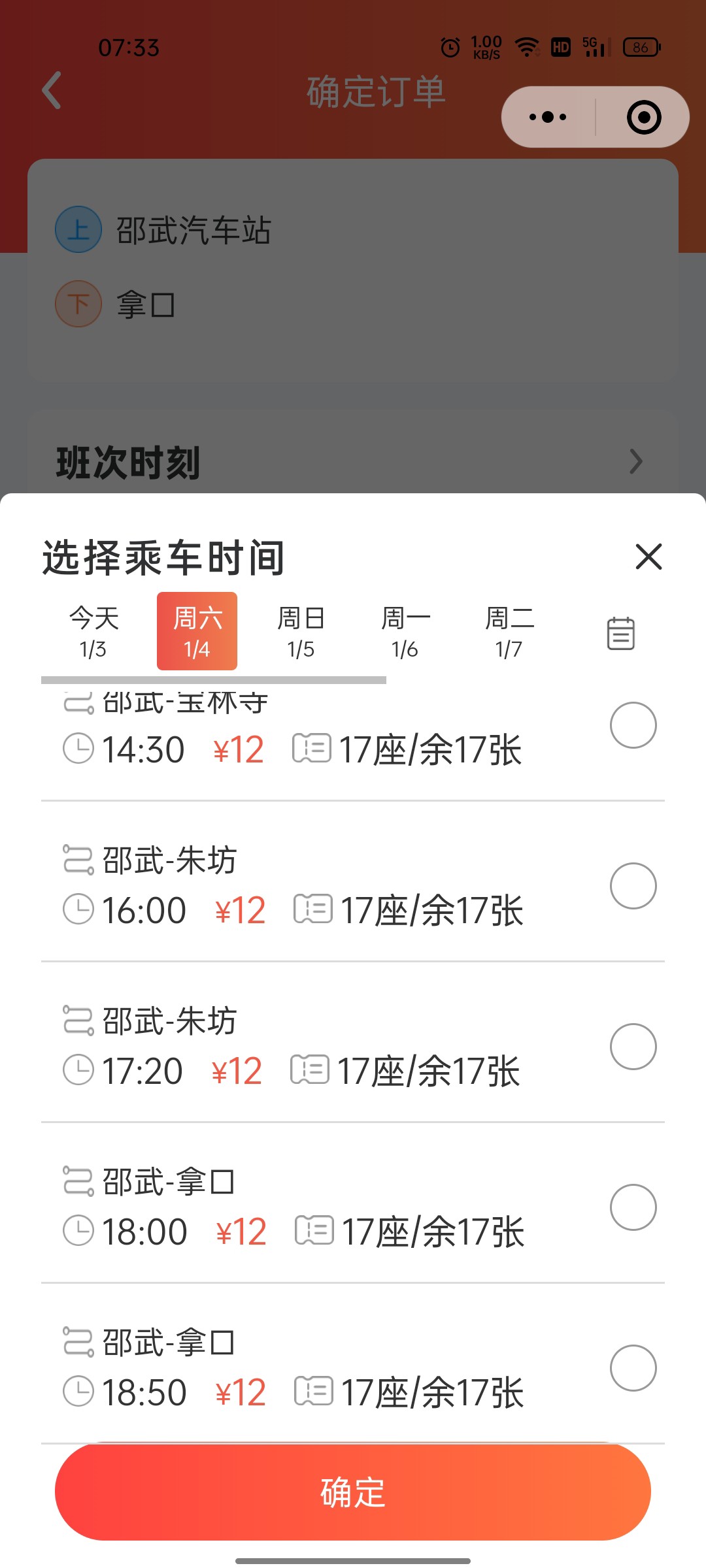Select the 周六 1/4 date tab
Screen dimensions: 706x1568
point(197,632)
